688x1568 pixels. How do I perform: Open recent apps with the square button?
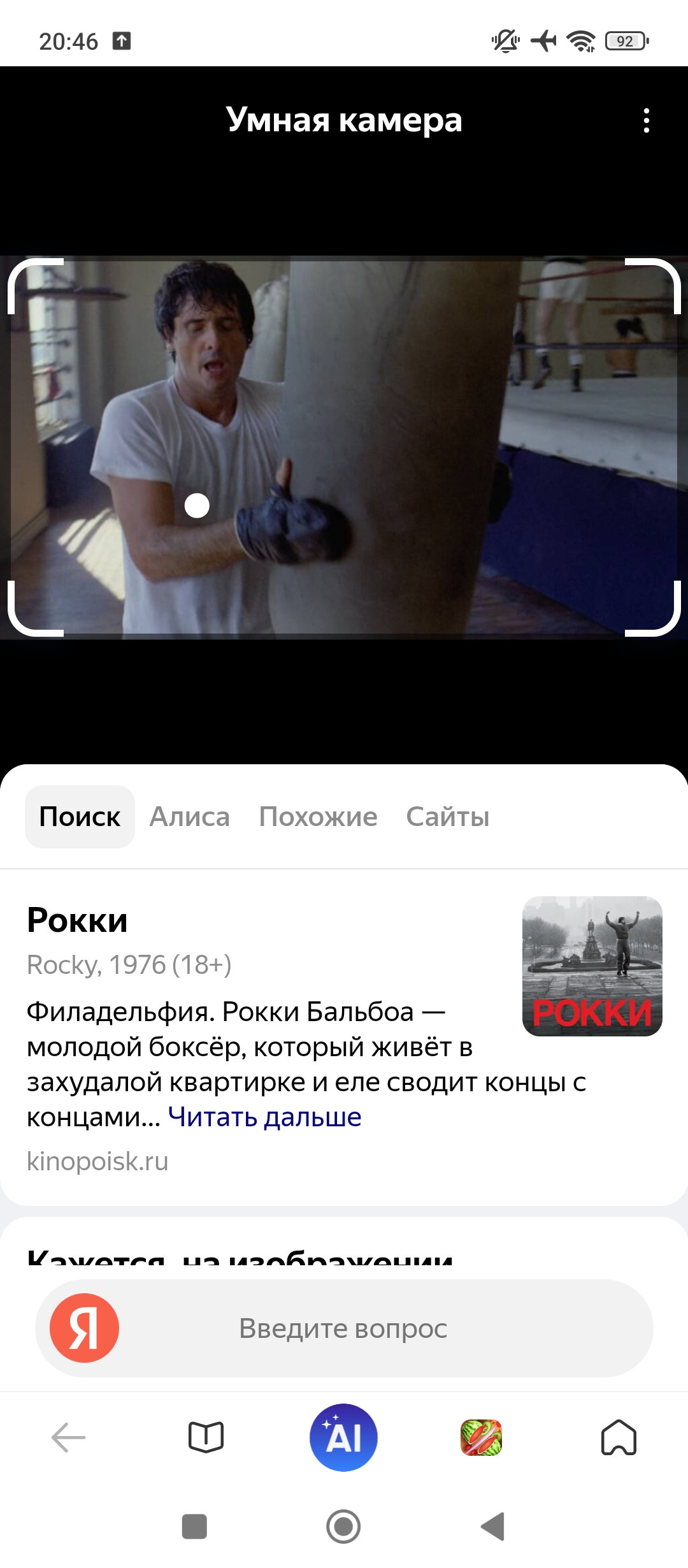(194, 1527)
